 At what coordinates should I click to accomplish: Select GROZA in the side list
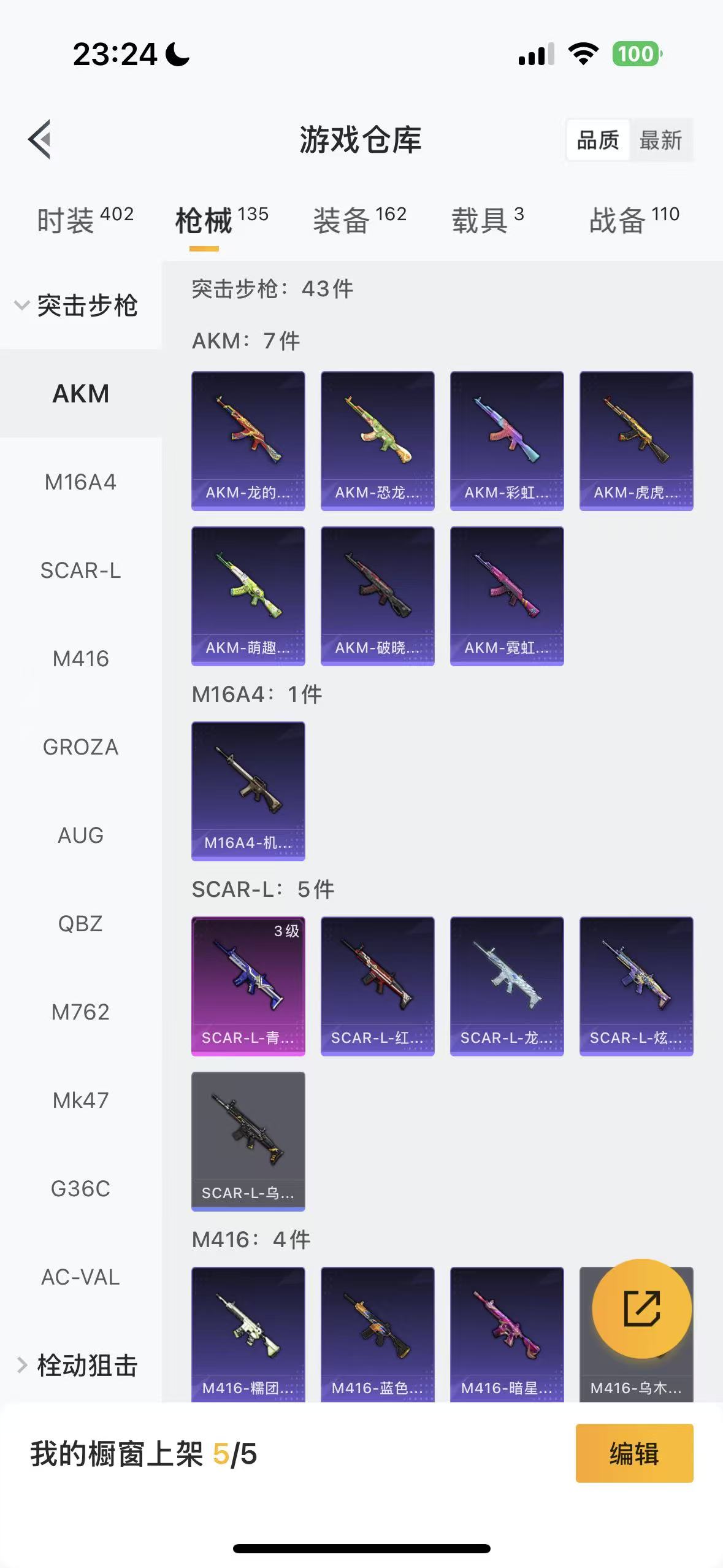point(80,747)
